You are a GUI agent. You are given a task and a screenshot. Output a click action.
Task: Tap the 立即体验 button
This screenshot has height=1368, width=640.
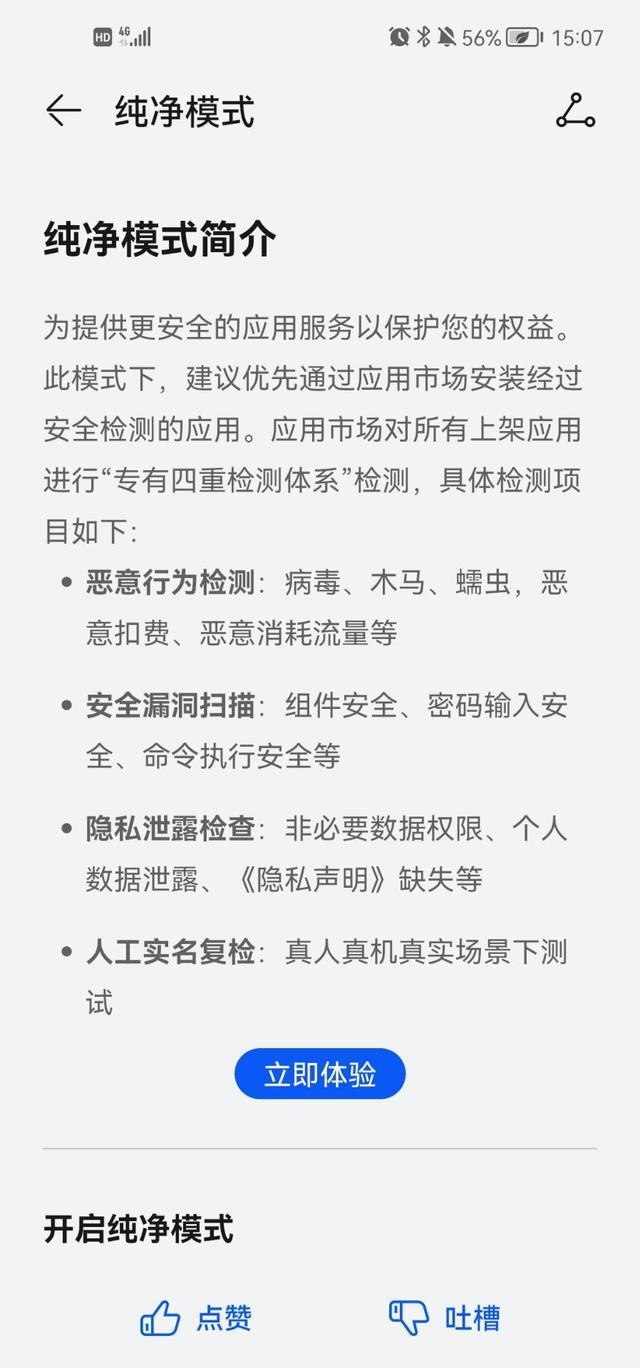320,1074
